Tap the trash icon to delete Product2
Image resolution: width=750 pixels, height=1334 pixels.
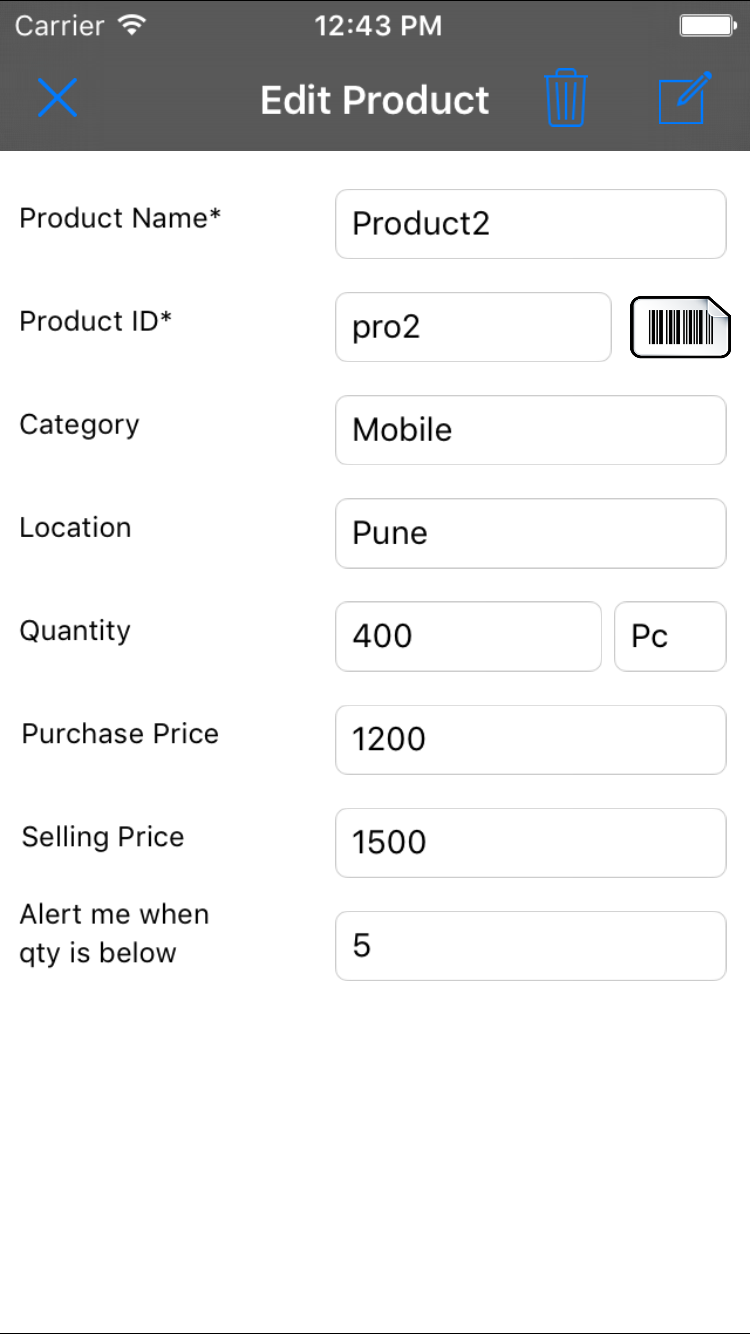point(565,99)
